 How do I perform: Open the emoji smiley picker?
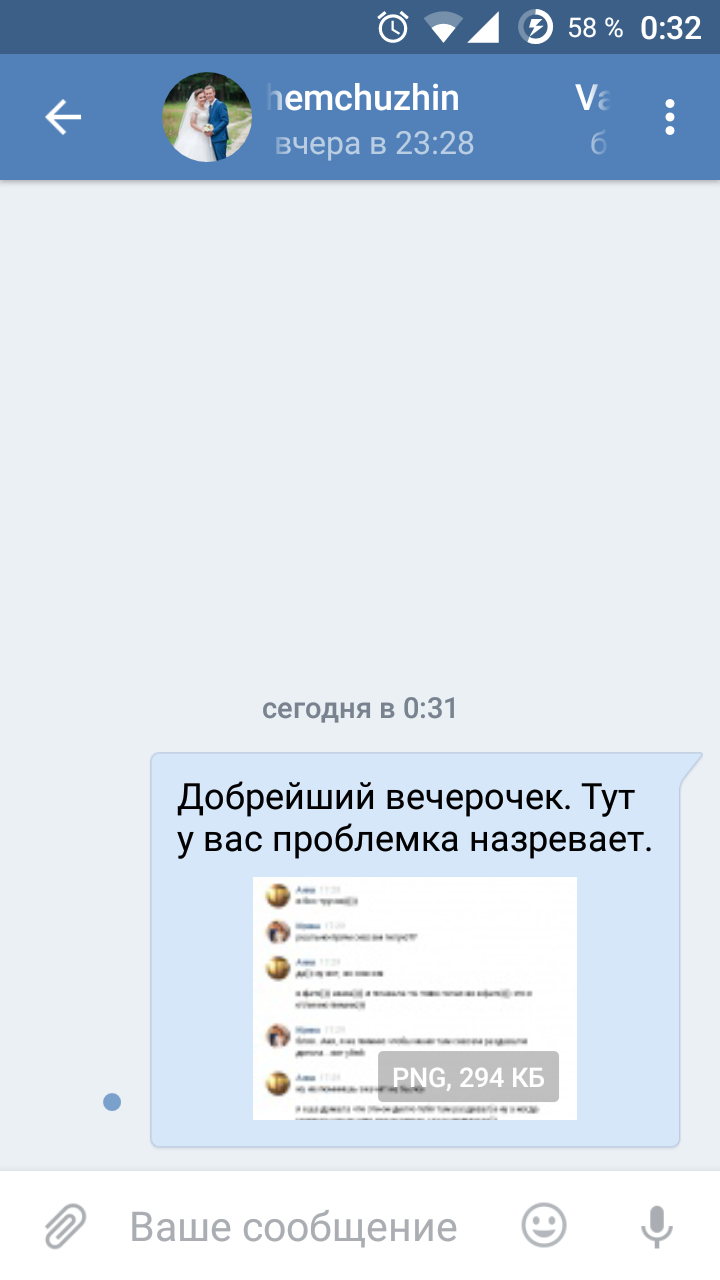click(544, 1225)
